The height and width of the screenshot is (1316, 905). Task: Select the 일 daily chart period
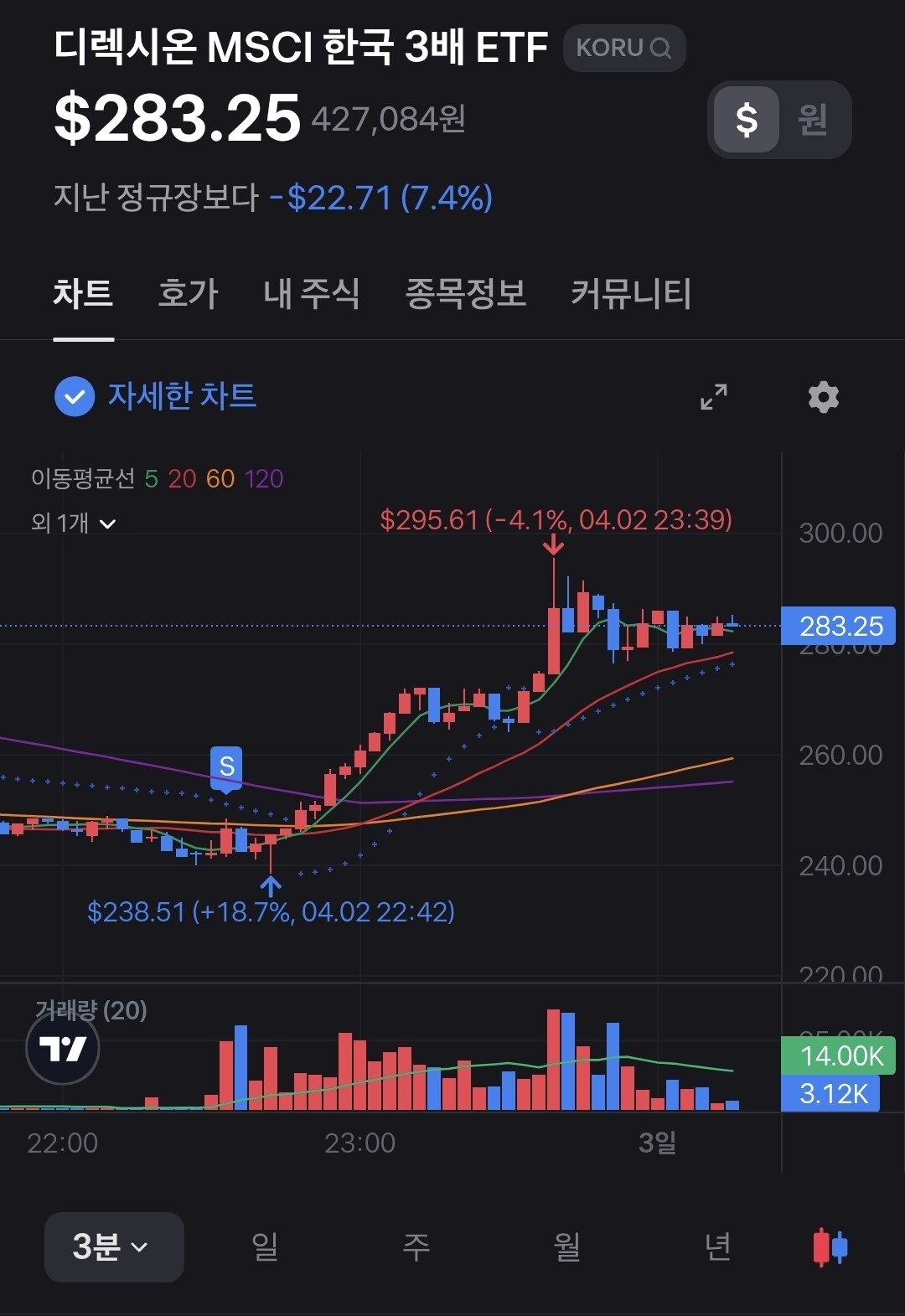[265, 1246]
